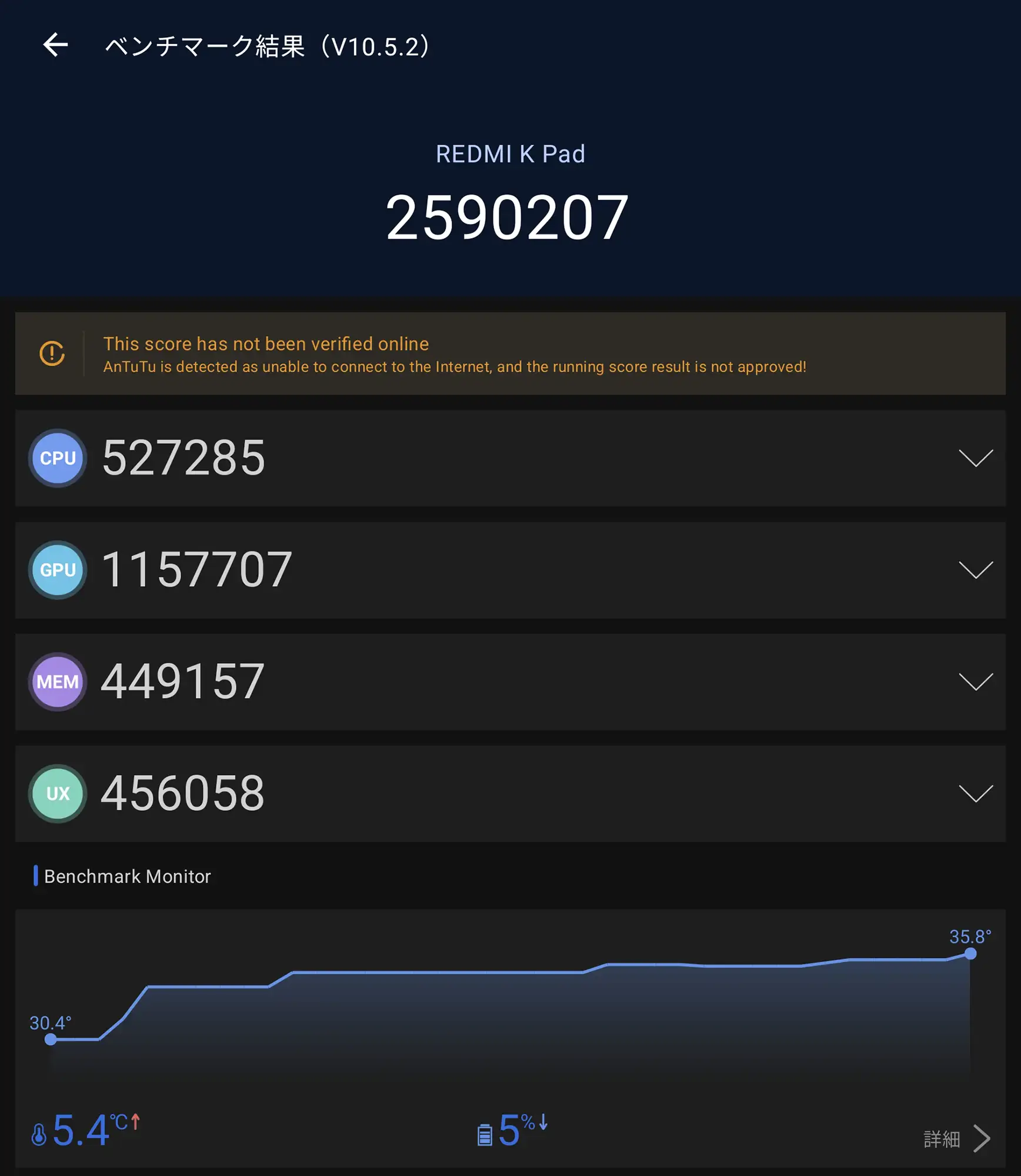The image size is (1021, 1176).
Task: Expand the CPU score details
Action: [975, 458]
